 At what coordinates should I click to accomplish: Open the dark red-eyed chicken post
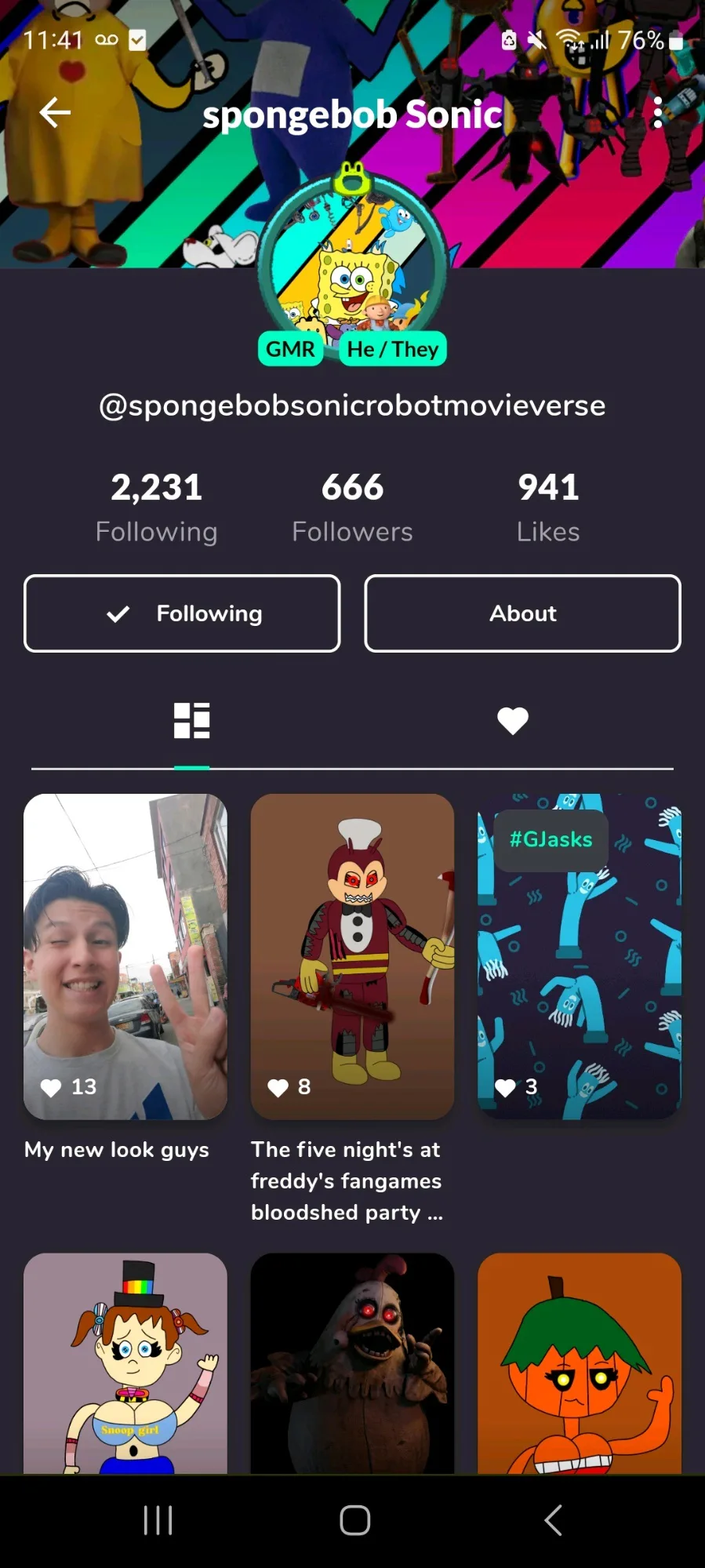[352, 1363]
